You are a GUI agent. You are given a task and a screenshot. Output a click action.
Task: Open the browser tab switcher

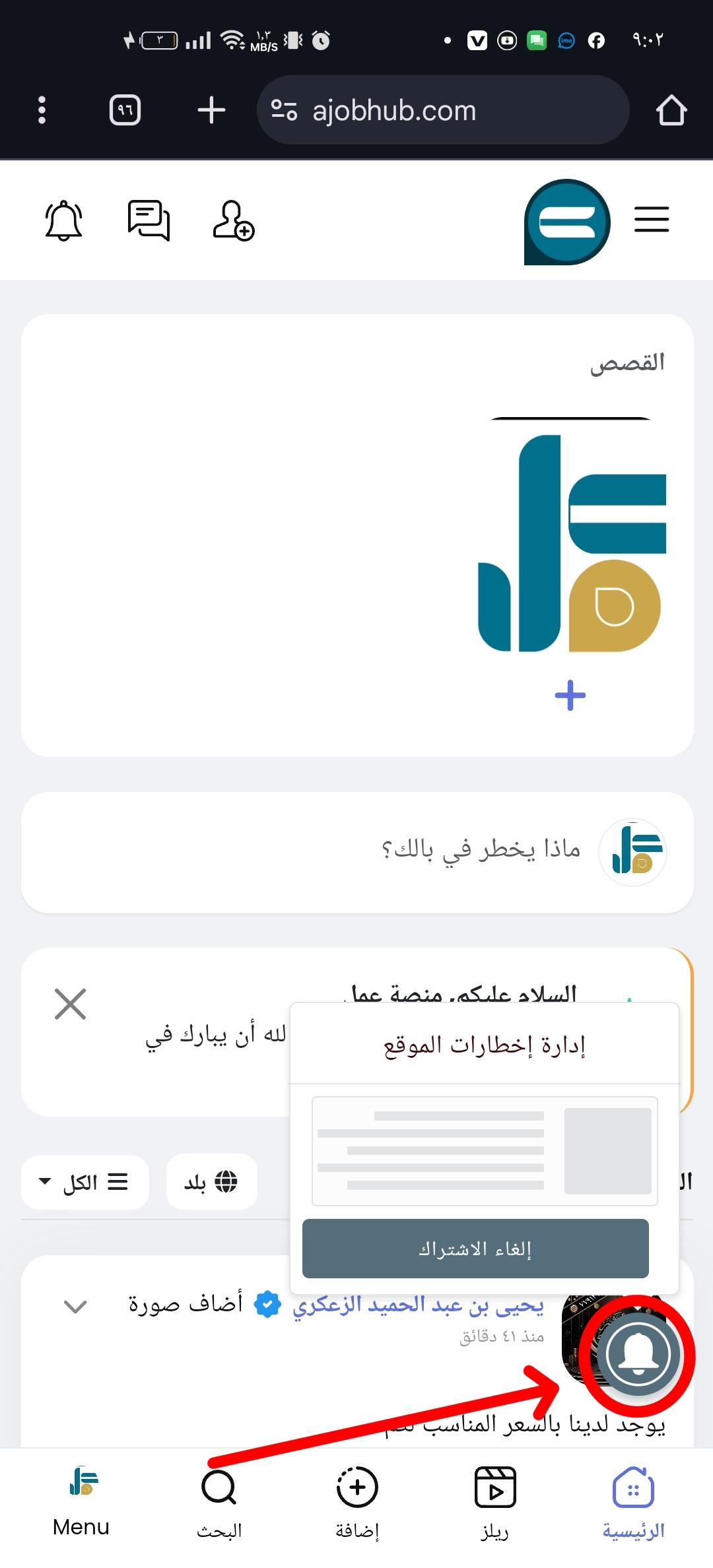pos(125,110)
